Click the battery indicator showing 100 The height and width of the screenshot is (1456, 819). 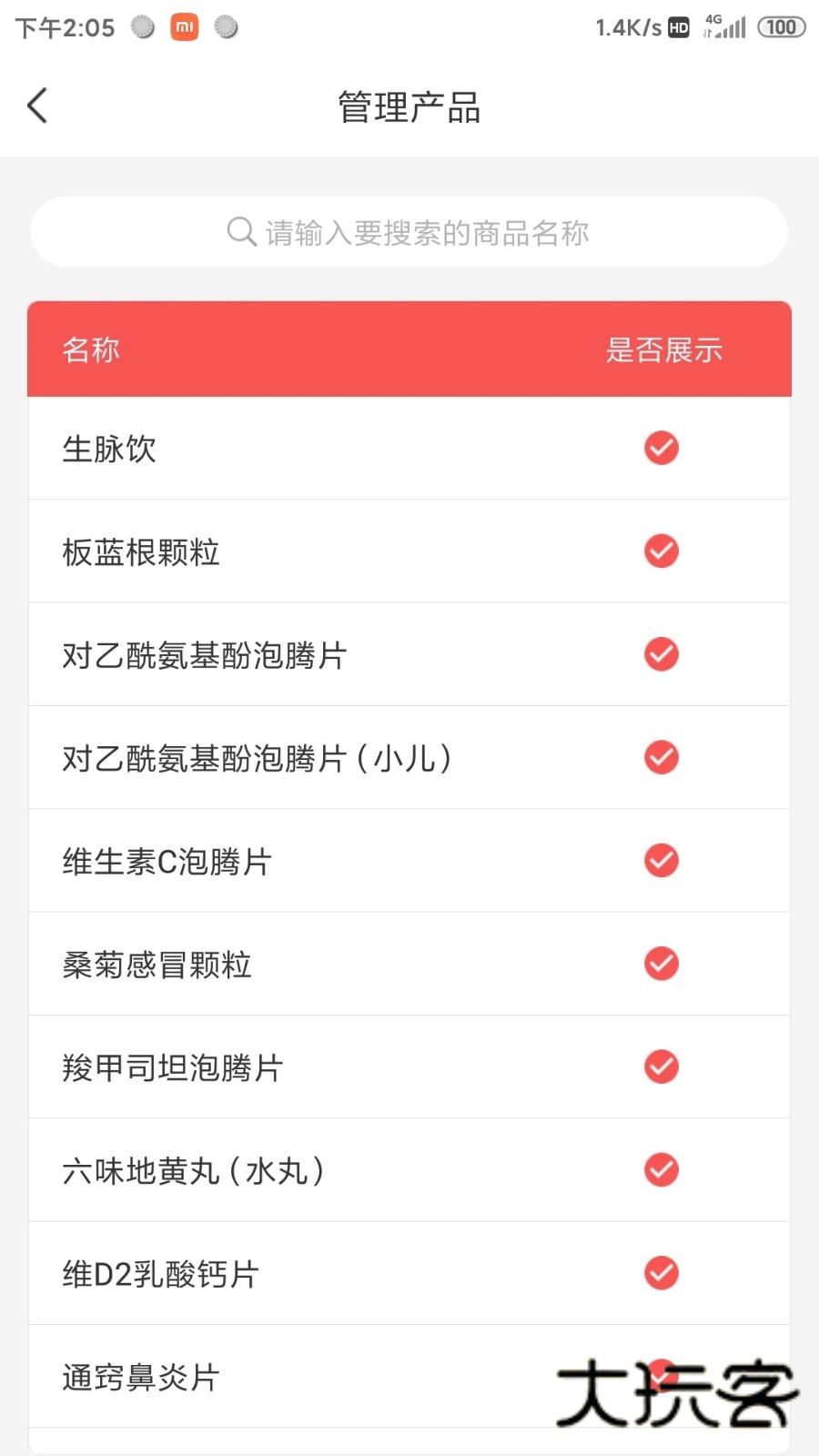pos(779,27)
